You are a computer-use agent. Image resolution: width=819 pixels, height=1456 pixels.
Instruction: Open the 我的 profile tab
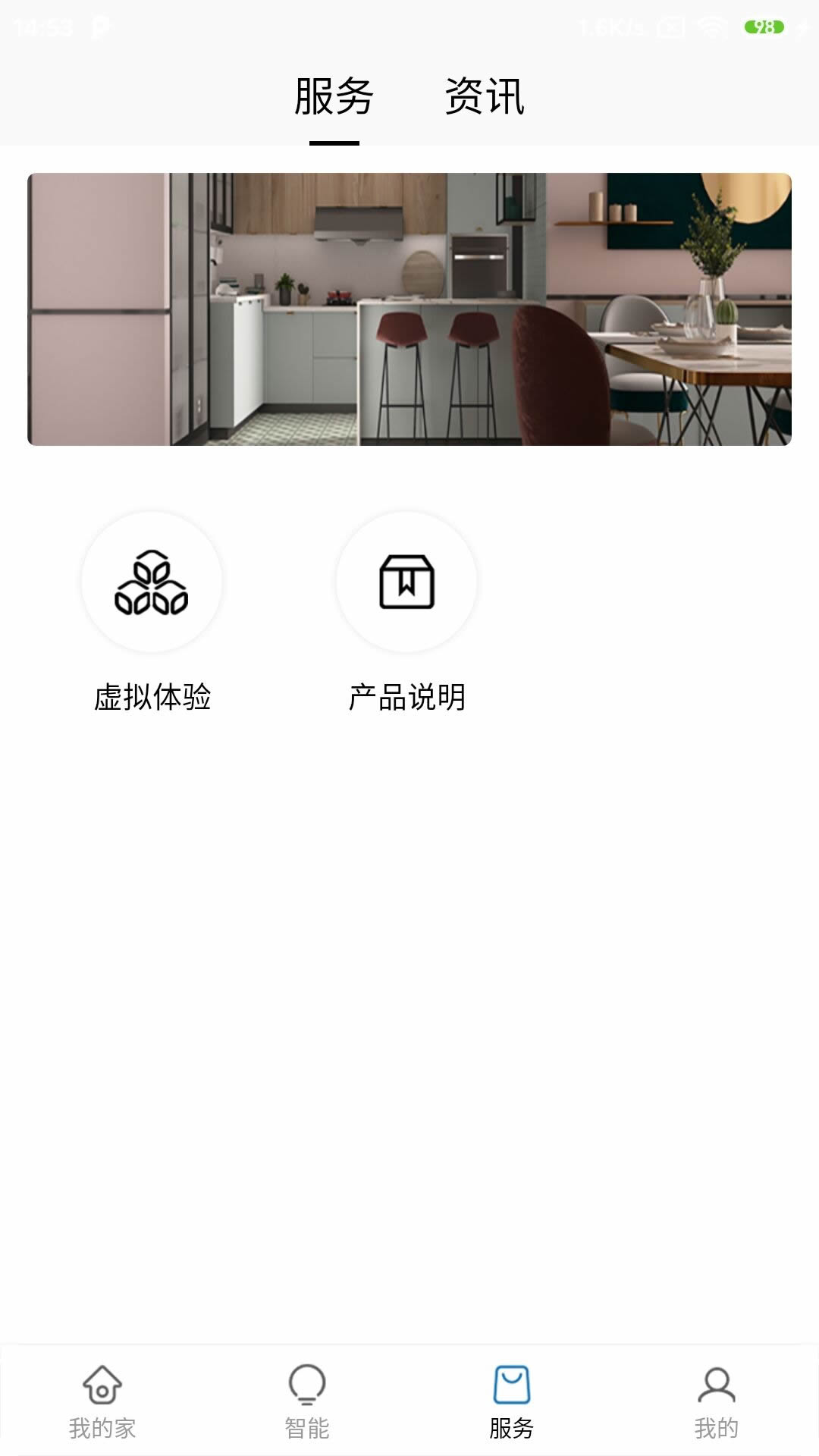click(717, 1401)
